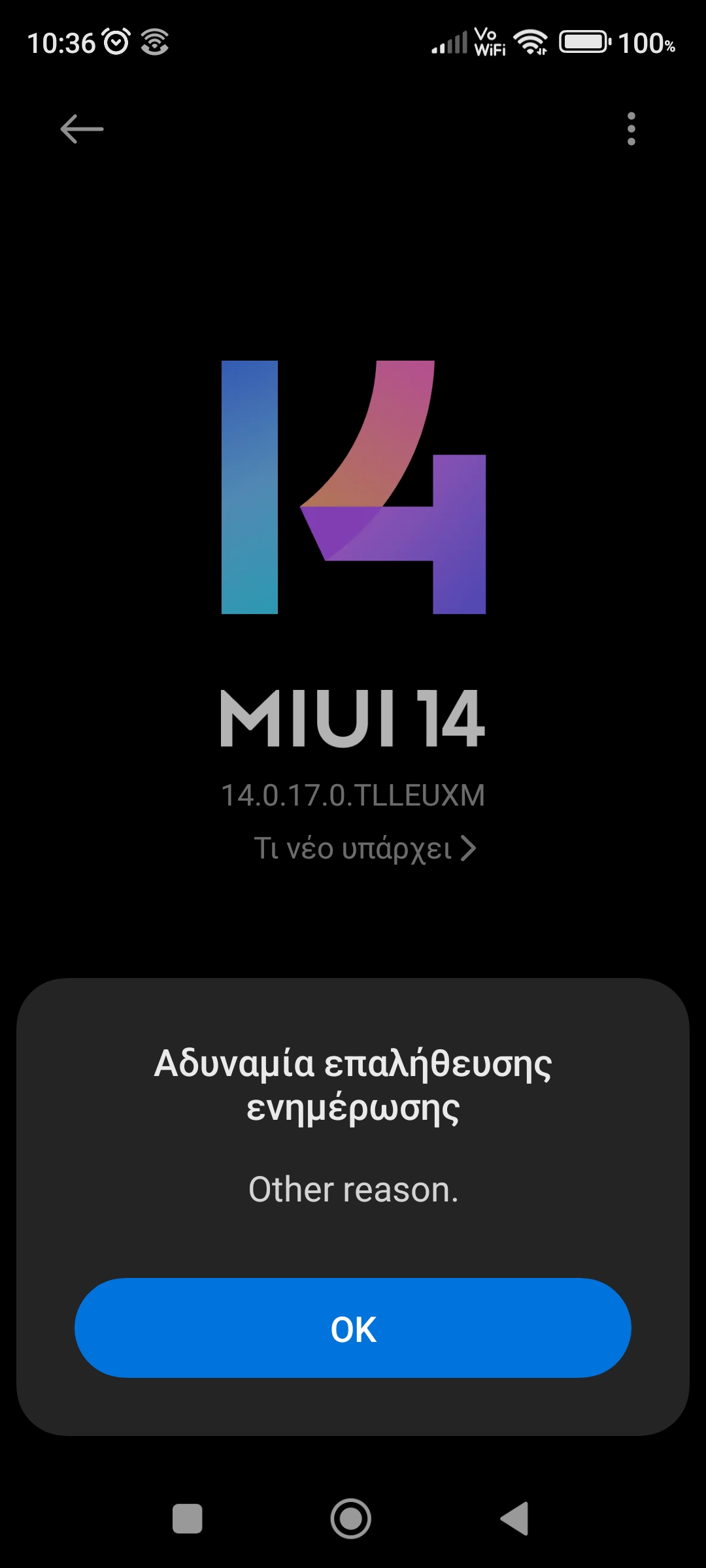Go back with the top-left arrow
Screen dimensions: 706x1568
pos(82,129)
